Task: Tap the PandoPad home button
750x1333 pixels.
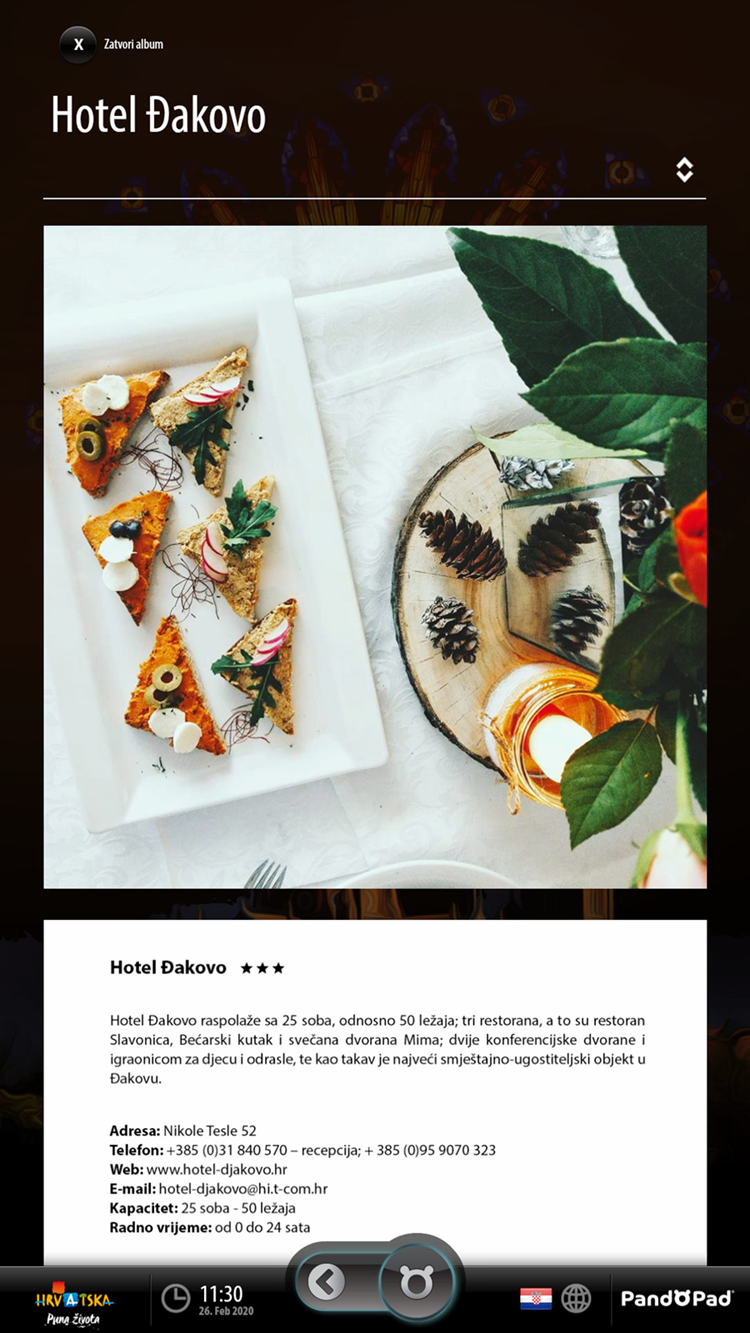Action: coord(416,1281)
